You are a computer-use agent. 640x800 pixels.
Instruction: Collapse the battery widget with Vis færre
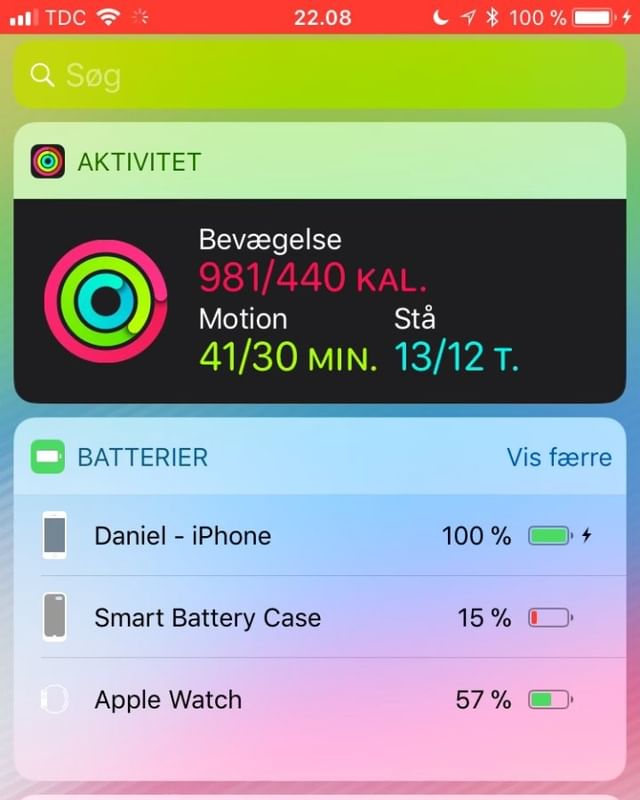(558, 458)
